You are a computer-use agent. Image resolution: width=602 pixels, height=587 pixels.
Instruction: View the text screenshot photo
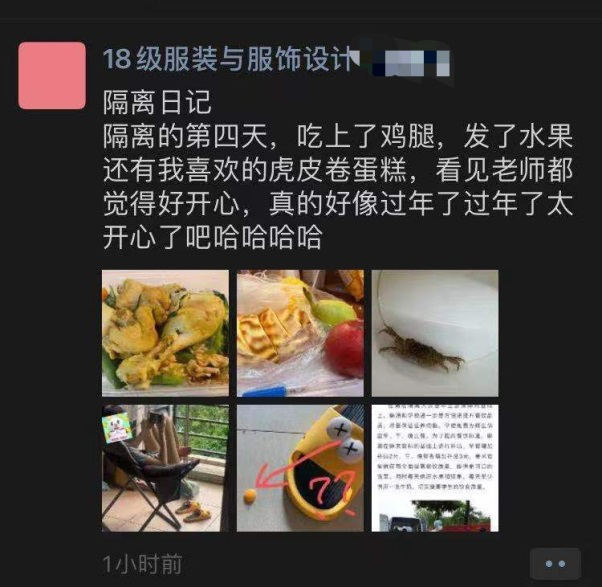click(x=435, y=467)
